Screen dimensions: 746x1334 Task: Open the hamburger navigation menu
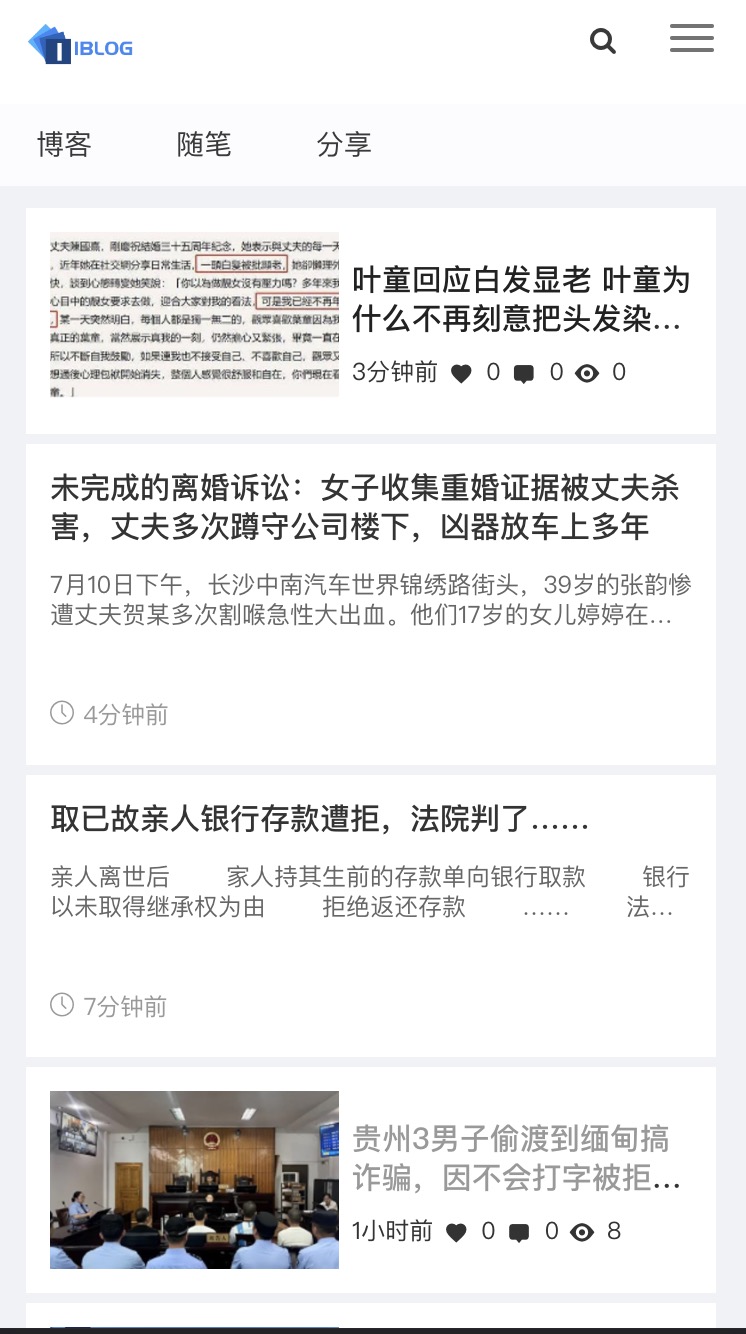(691, 39)
